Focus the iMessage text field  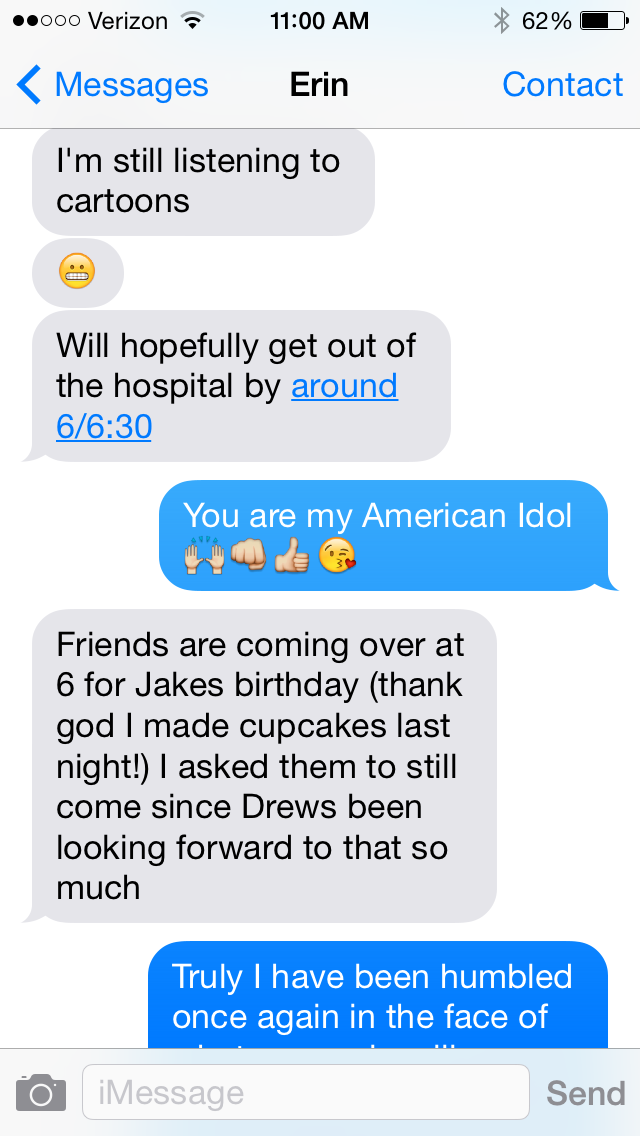click(305, 1092)
